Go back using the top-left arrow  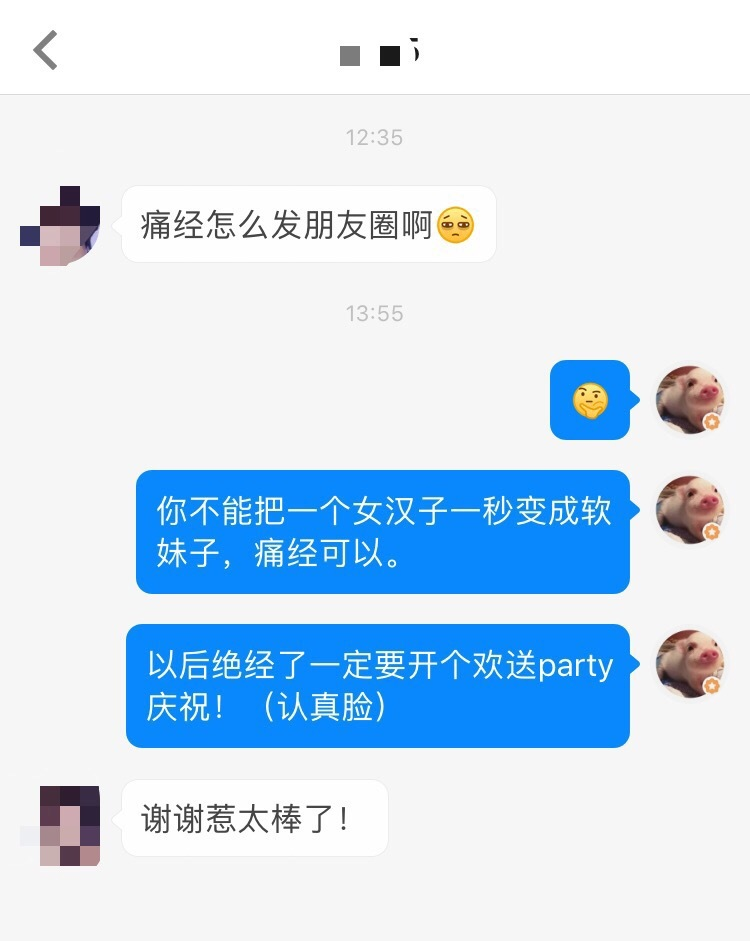[46, 50]
